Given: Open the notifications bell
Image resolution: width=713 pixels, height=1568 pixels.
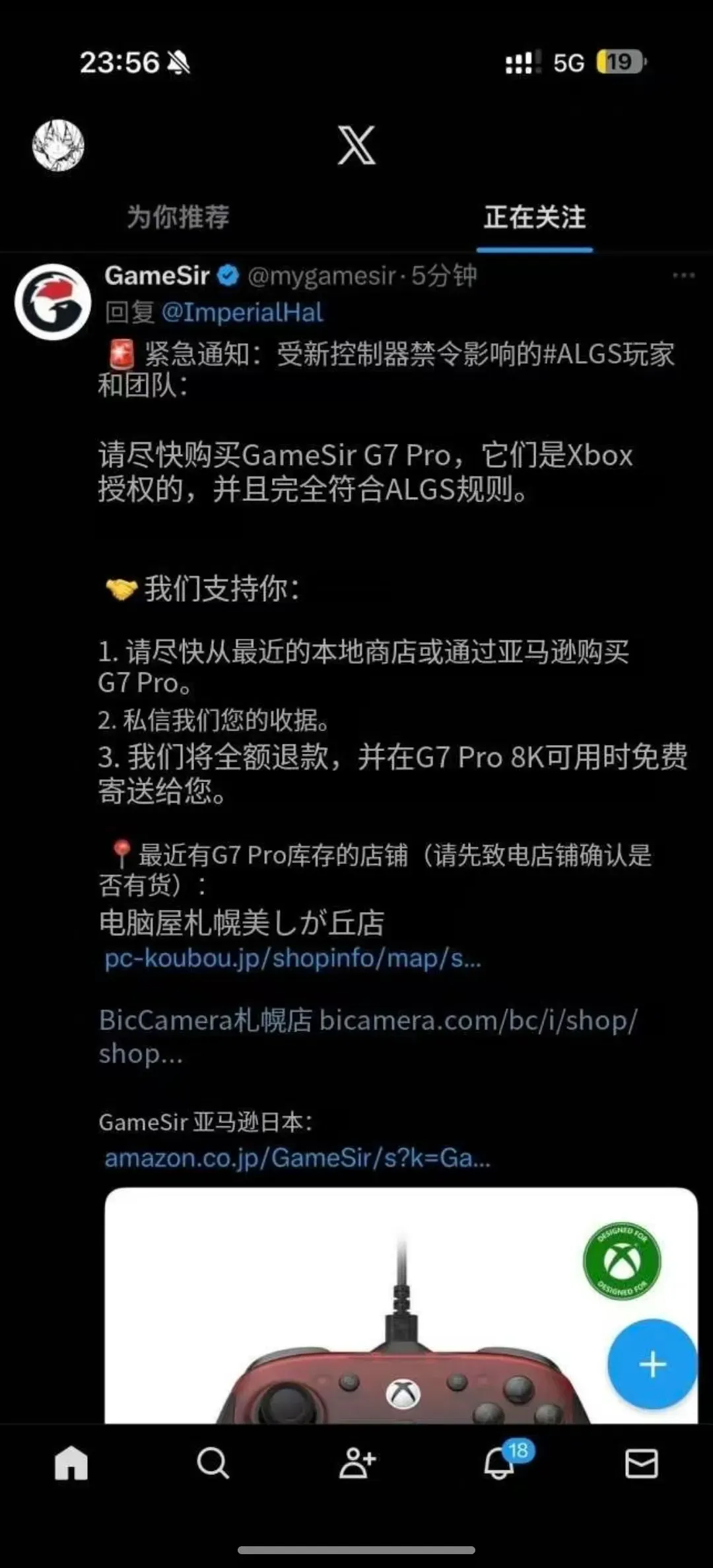Looking at the screenshot, I should pyautogui.click(x=500, y=1464).
